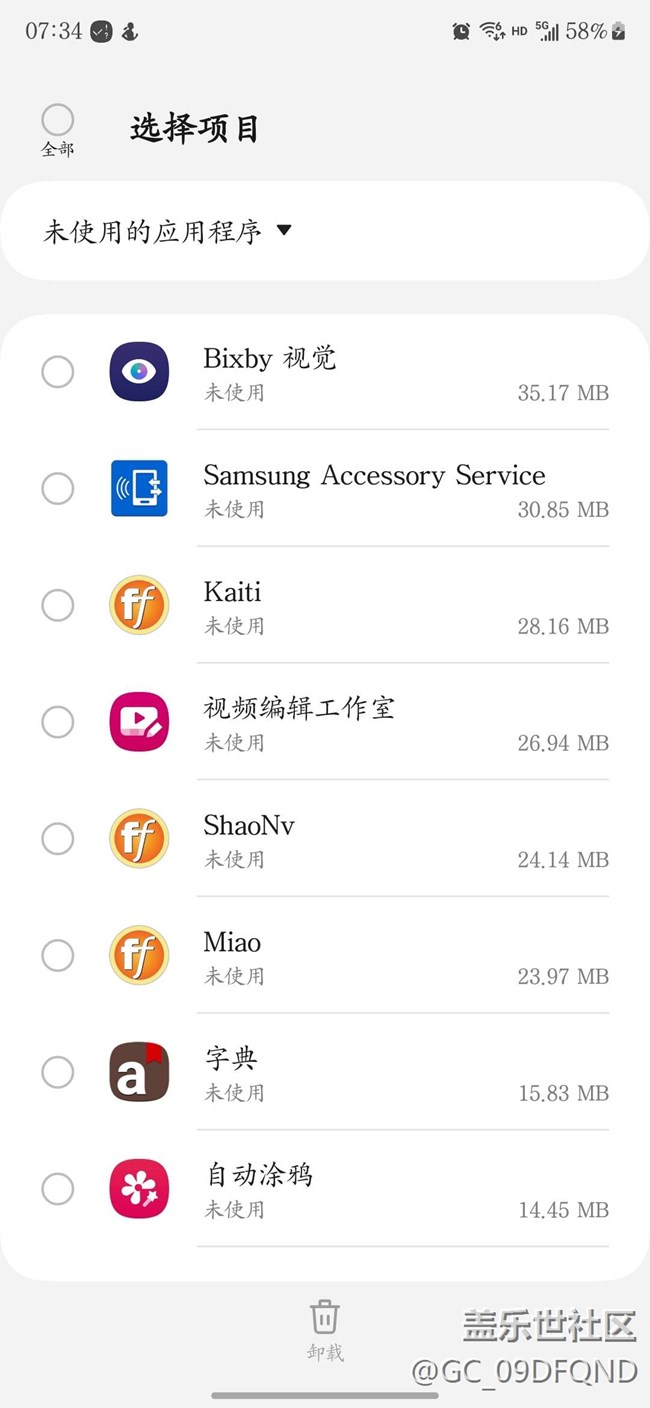650x1408 pixels.
Task: Choose 自动涂鸦 from the list
Action: coord(58,1189)
